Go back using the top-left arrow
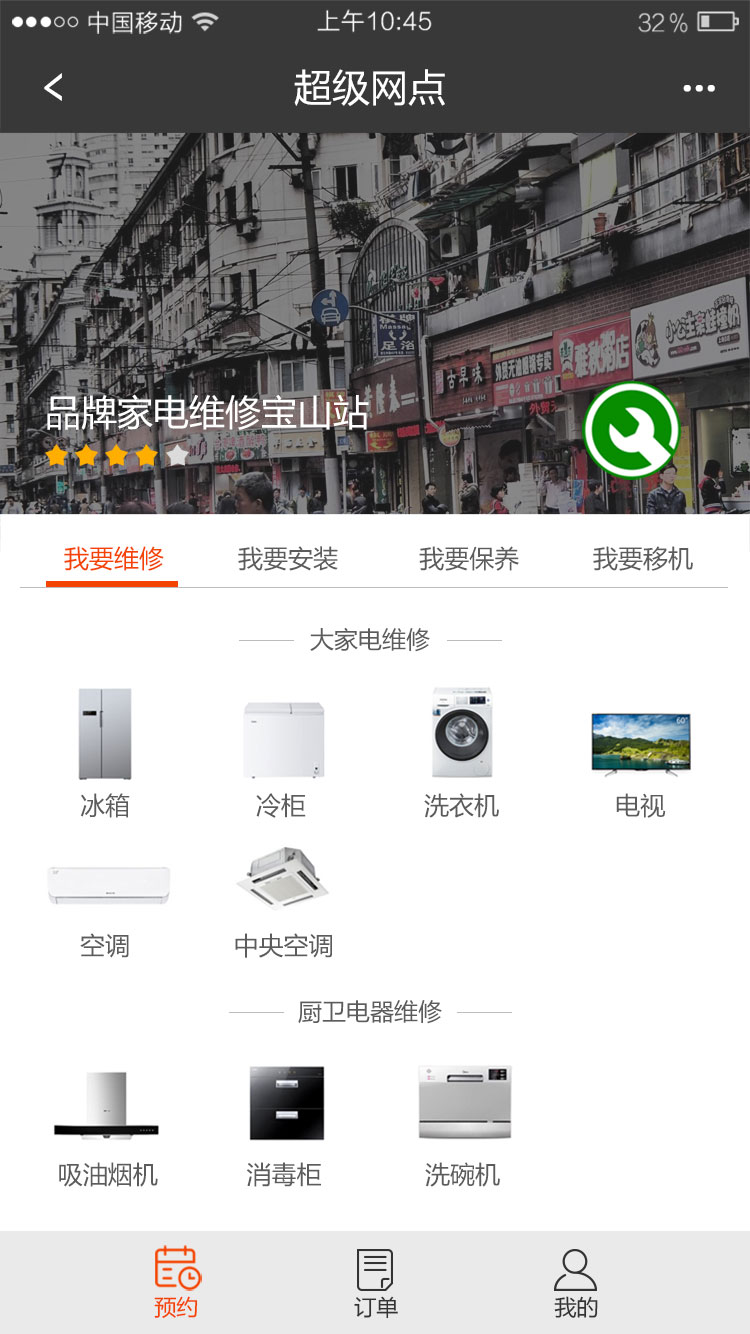The height and width of the screenshot is (1334, 750). point(54,88)
